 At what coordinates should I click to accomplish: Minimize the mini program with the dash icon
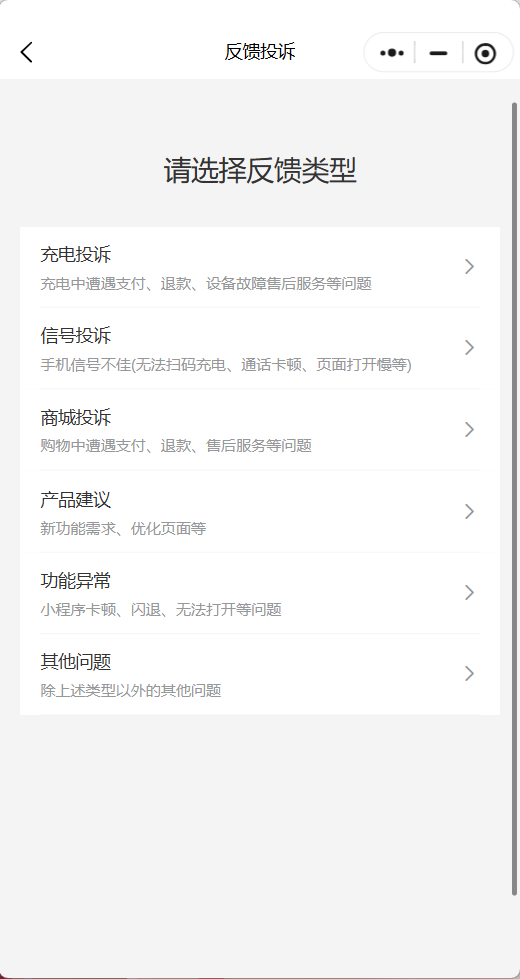(x=438, y=53)
